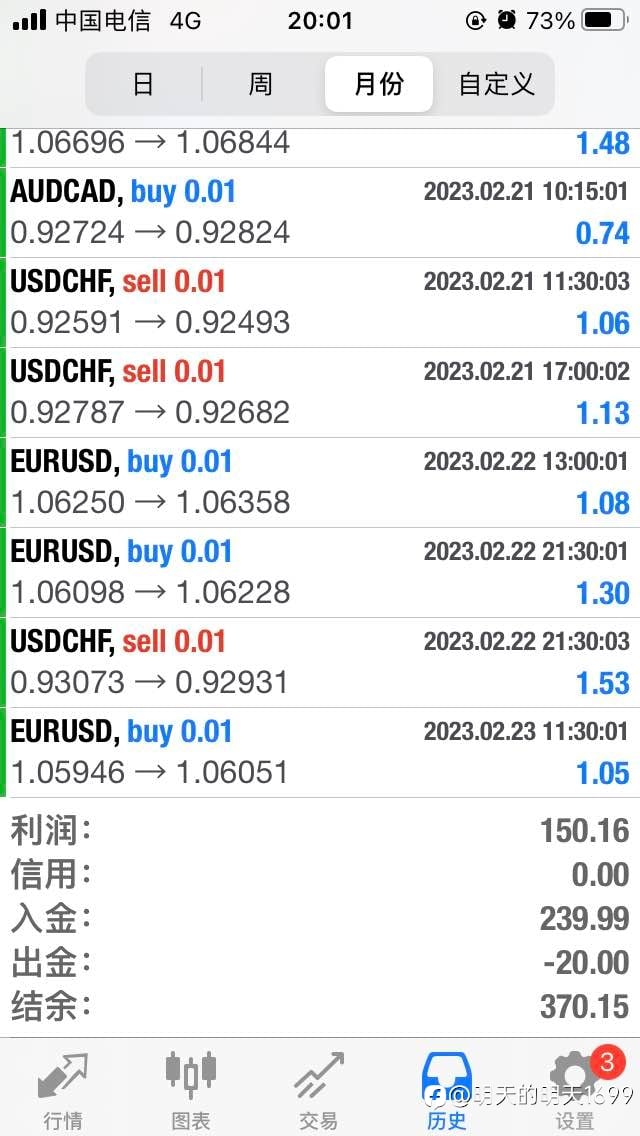Expand EURUSD buy trade at 13:00:01
Viewport: 640px width, 1136px height.
(320, 483)
